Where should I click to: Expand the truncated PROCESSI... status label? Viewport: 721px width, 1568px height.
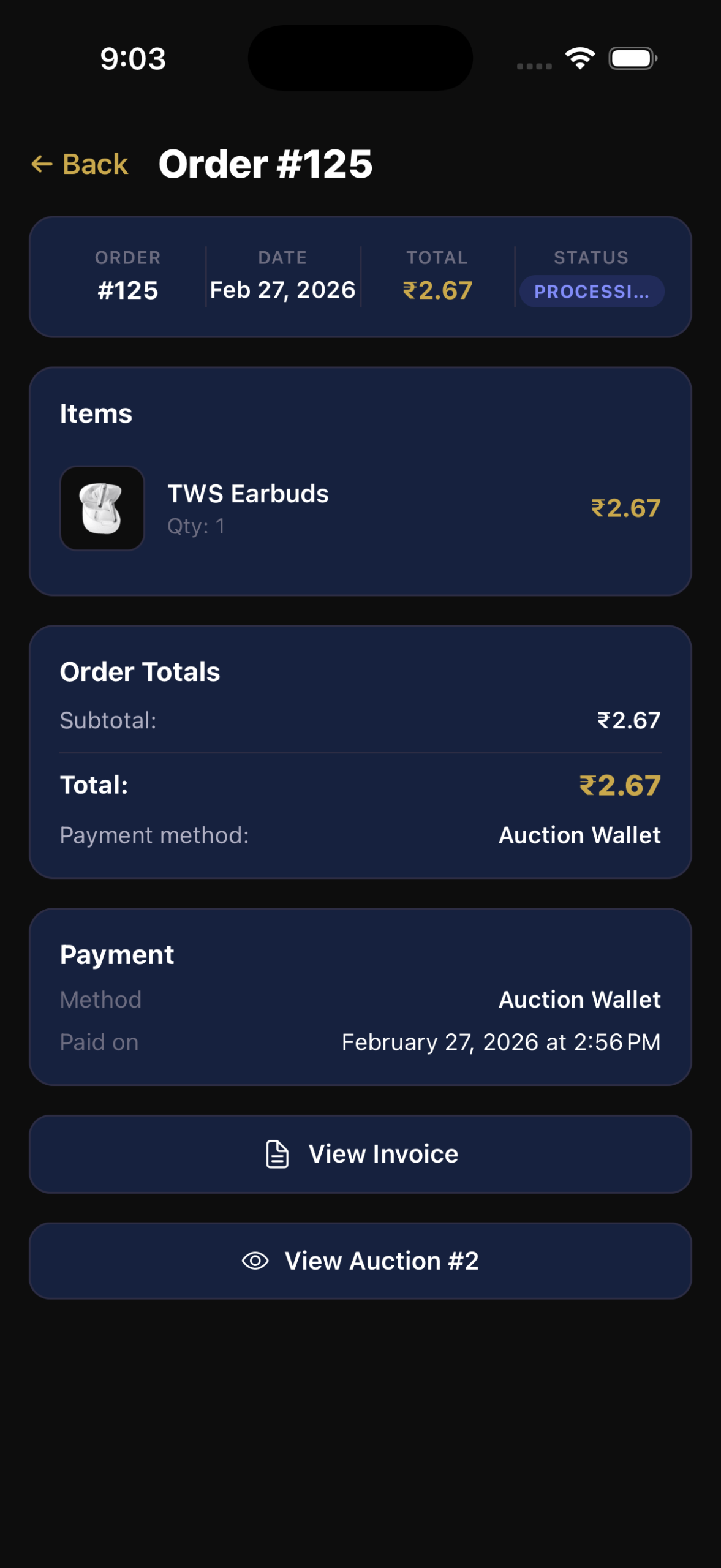coord(592,292)
